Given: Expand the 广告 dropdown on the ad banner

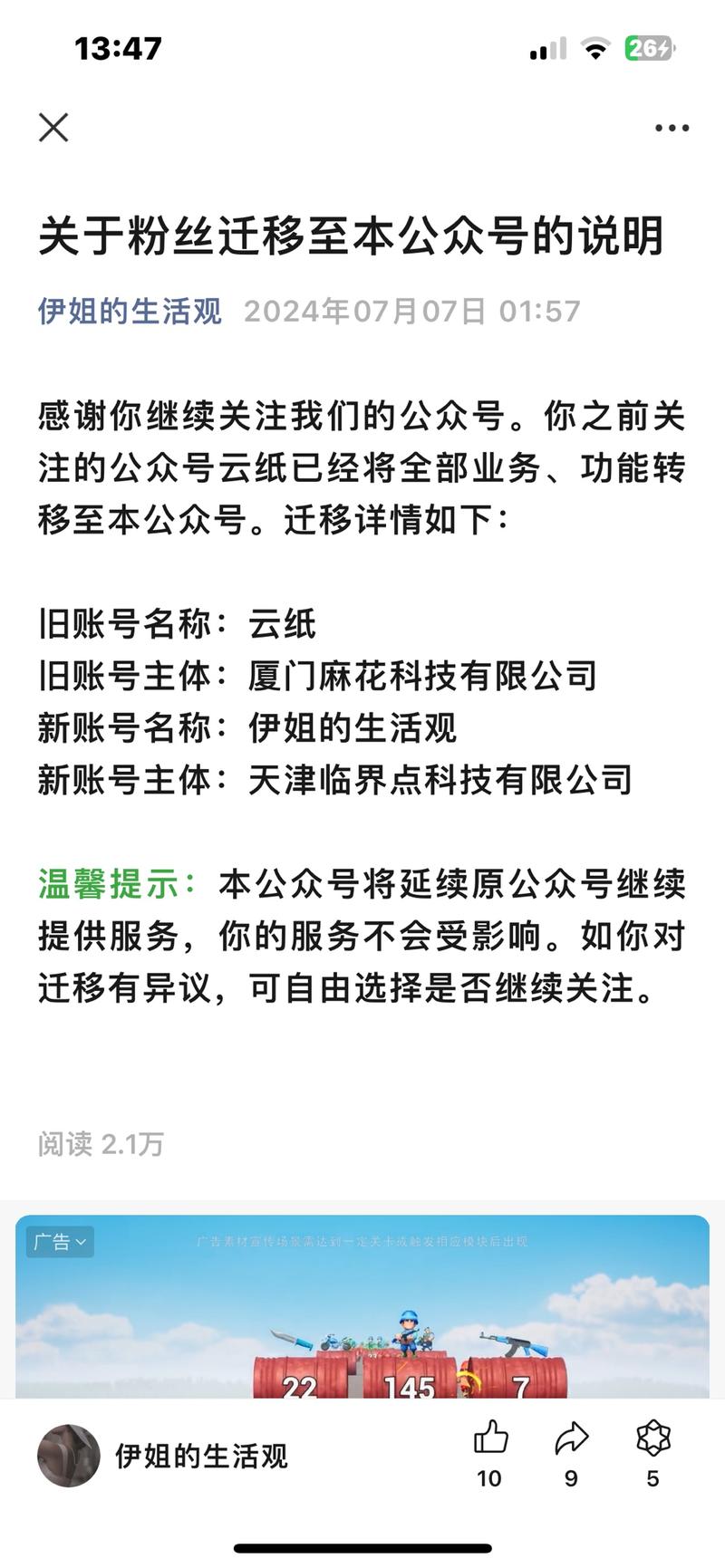Looking at the screenshot, I should (x=60, y=1242).
